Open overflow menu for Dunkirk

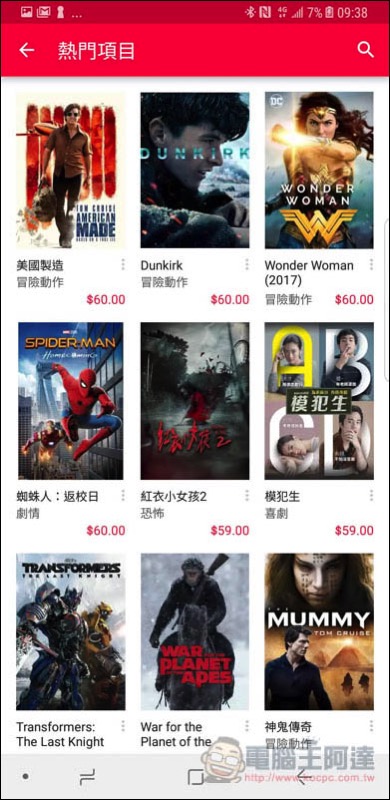tap(247, 264)
